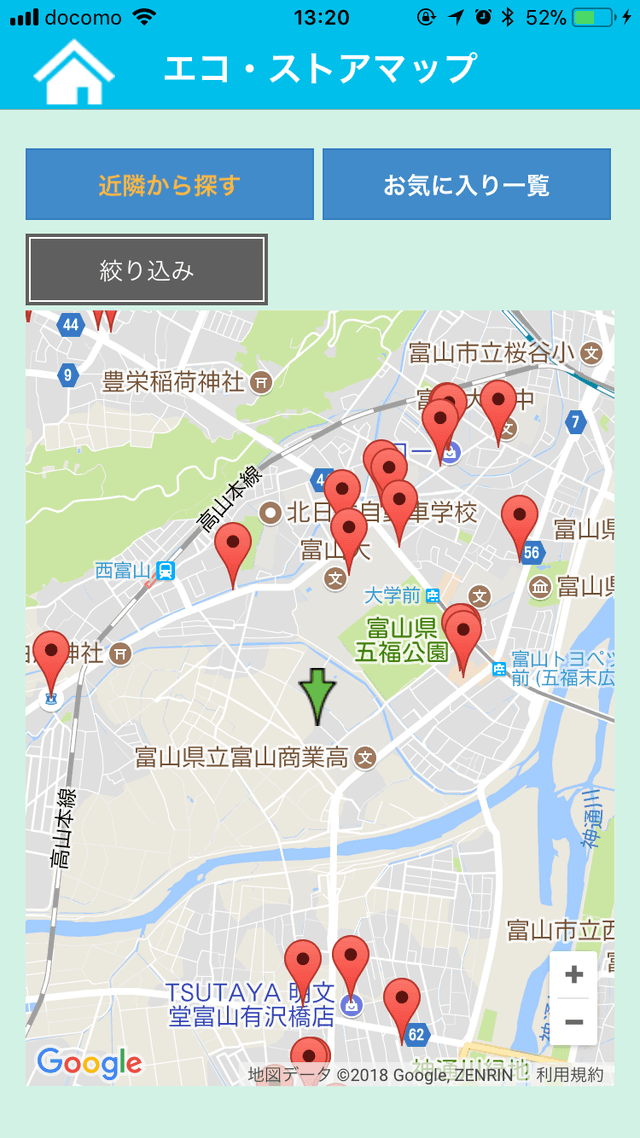
Task: Zoom in the map with plus
Action: (x=573, y=974)
